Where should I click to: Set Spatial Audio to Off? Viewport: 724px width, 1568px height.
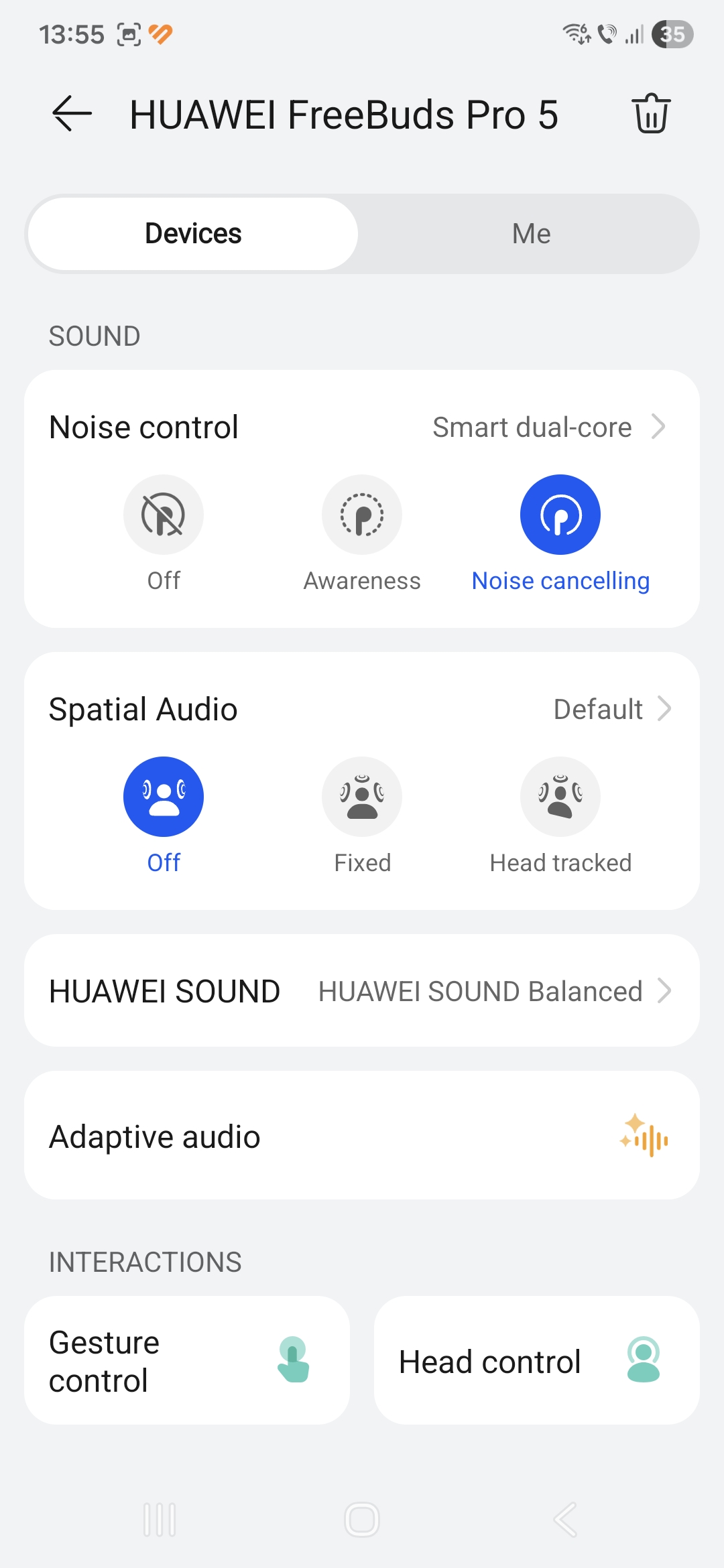(164, 797)
